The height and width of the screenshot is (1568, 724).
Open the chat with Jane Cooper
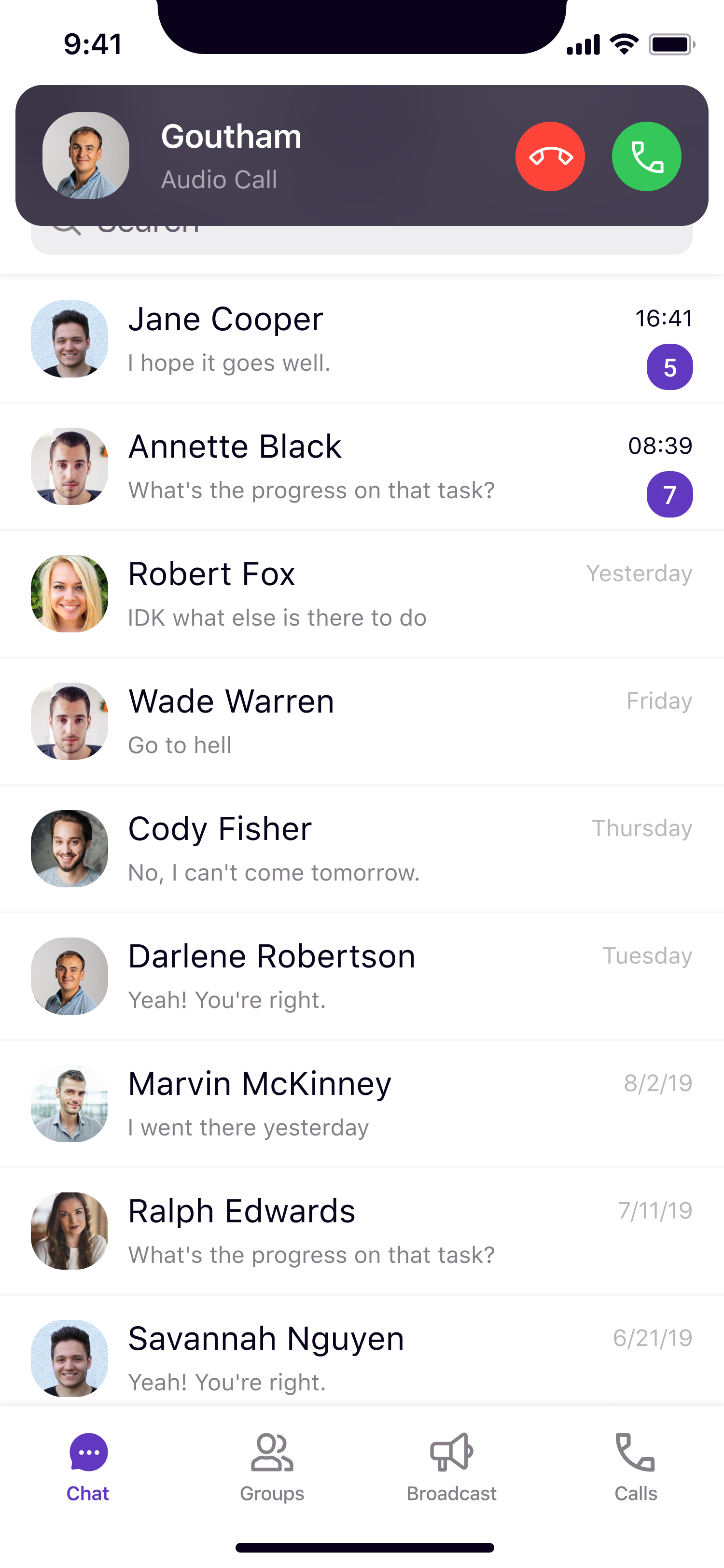click(362, 340)
